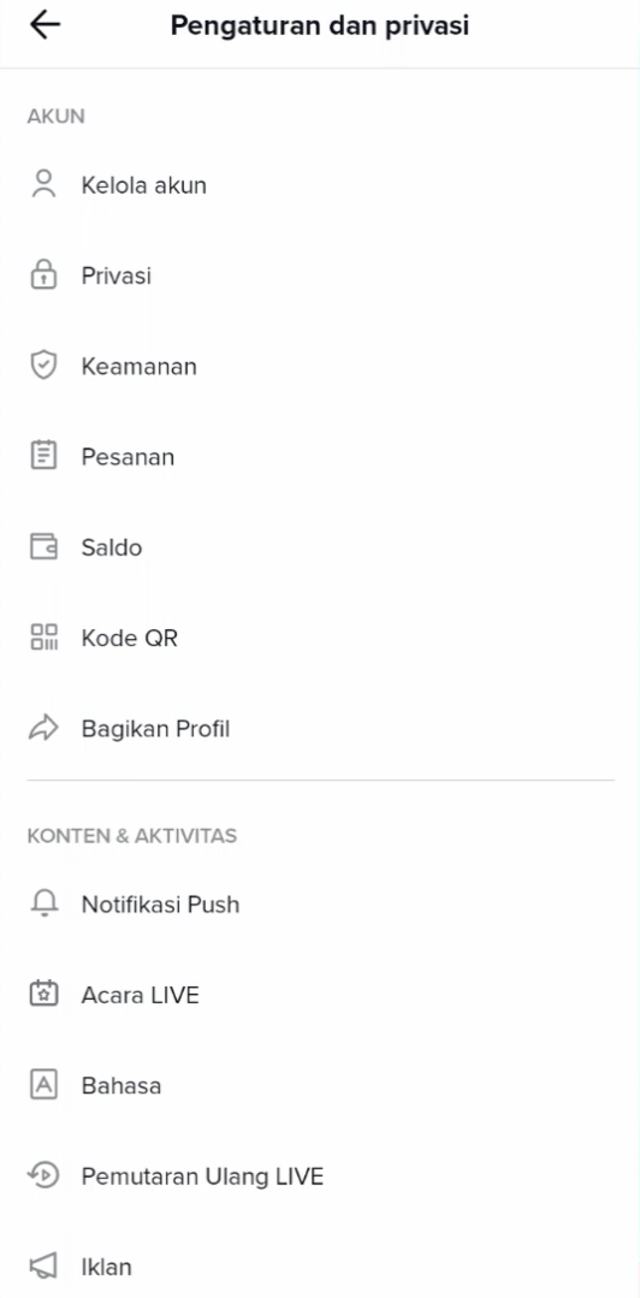This screenshot has width=640, height=1298.
Task: Open Bahasa language settings
Action: [x=121, y=1086]
